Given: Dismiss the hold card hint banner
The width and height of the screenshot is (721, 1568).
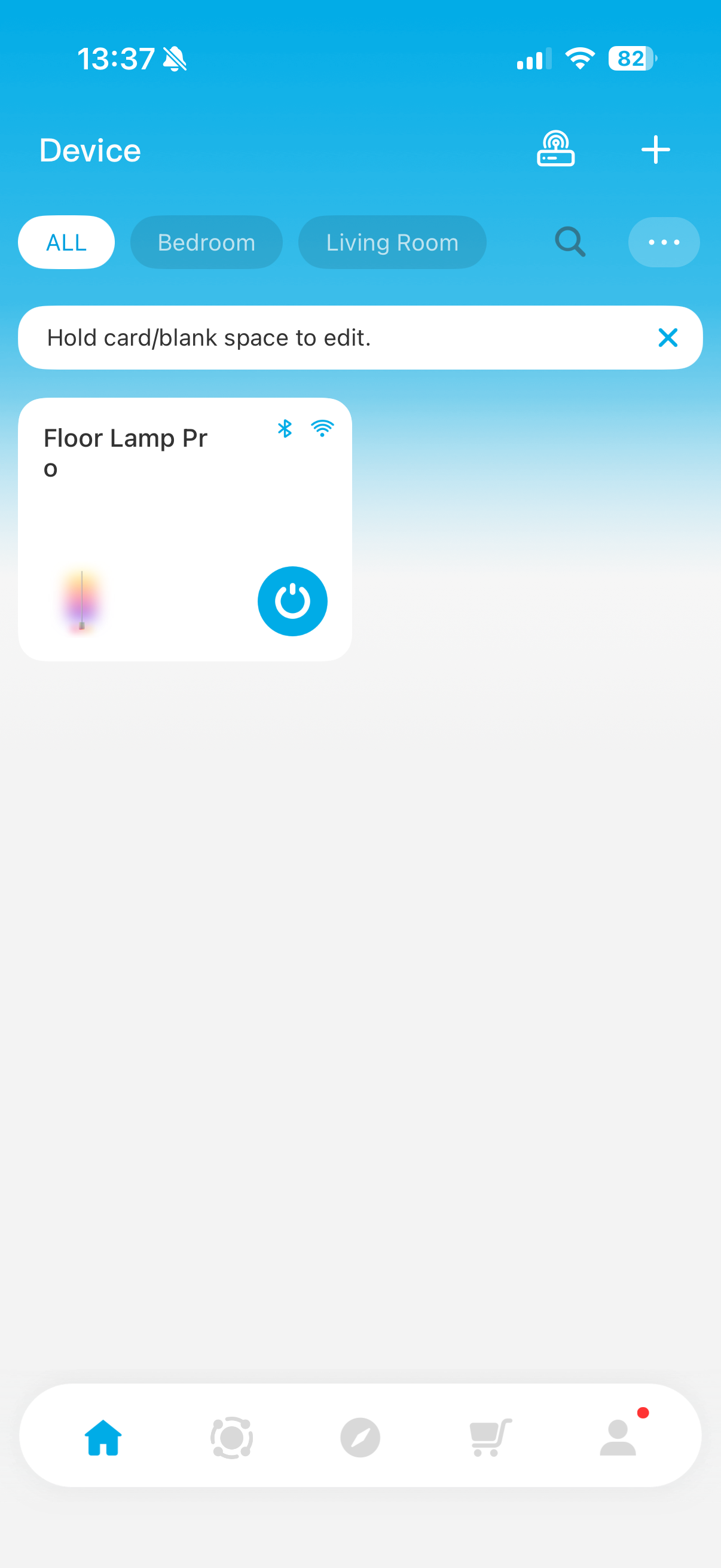Looking at the screenshot, I should pyautogui.click(x=667, y=337).
